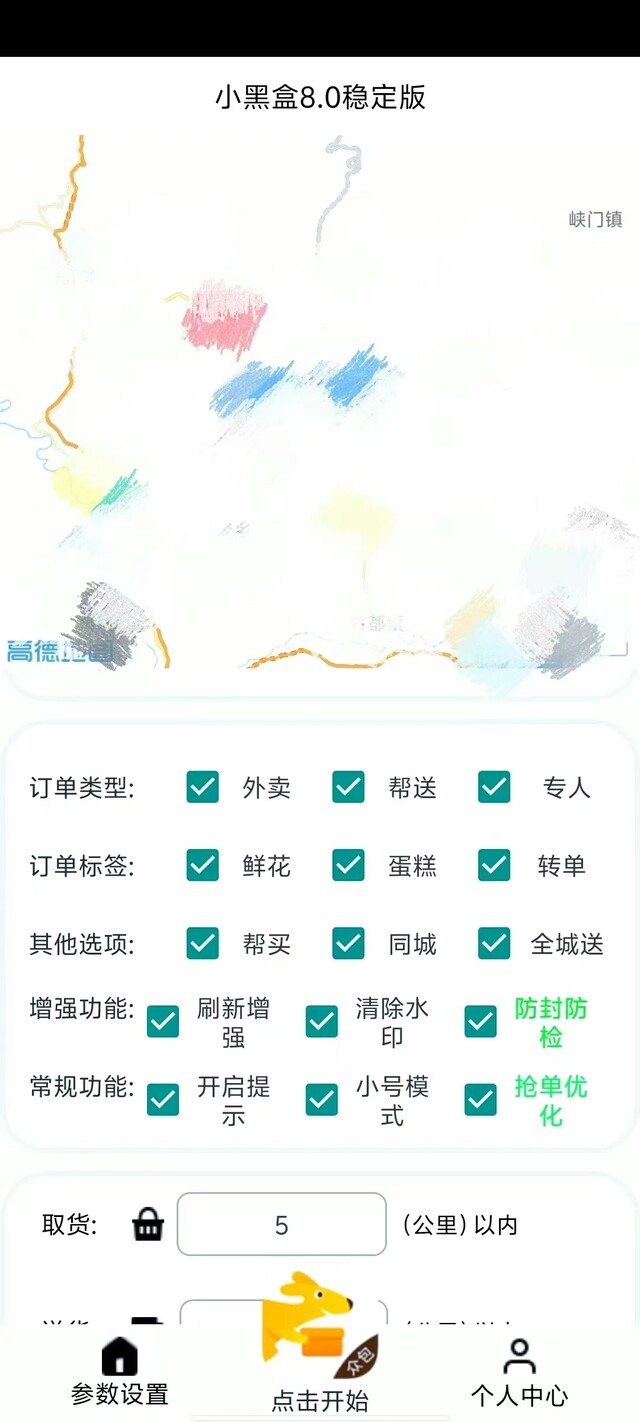Switch to the 参数设置 tab

(x=120, y=1372)
